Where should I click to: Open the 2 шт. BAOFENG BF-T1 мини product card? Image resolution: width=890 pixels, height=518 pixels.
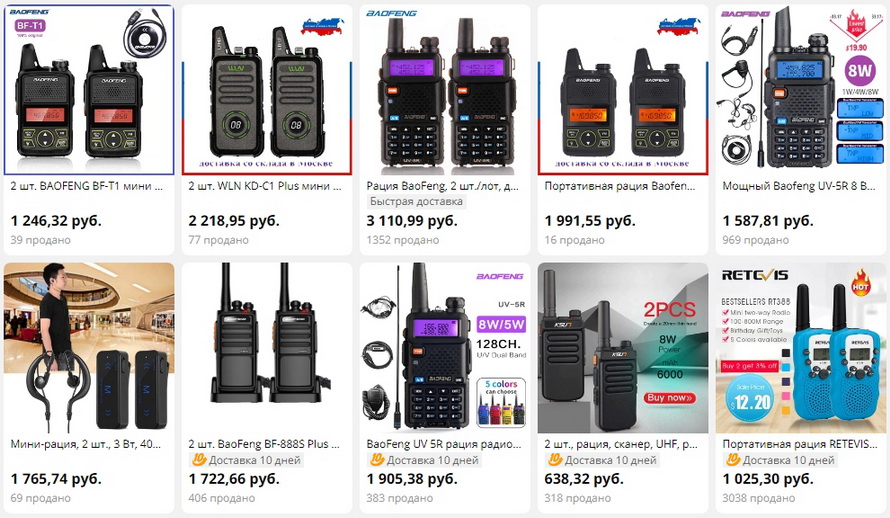pos(88,185)
